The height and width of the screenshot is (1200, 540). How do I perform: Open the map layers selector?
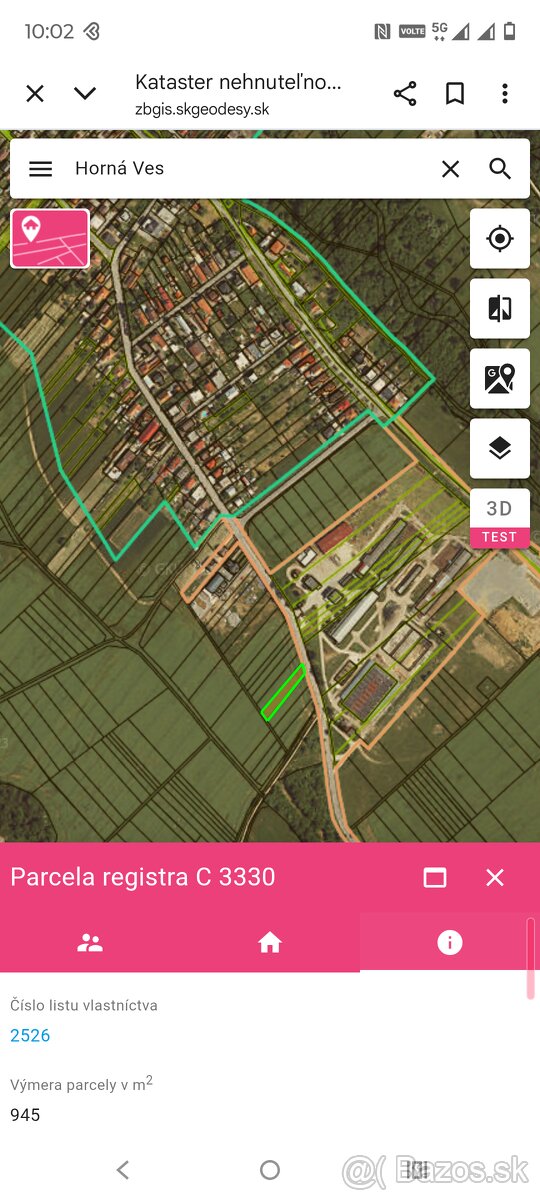tap(500, 448)
